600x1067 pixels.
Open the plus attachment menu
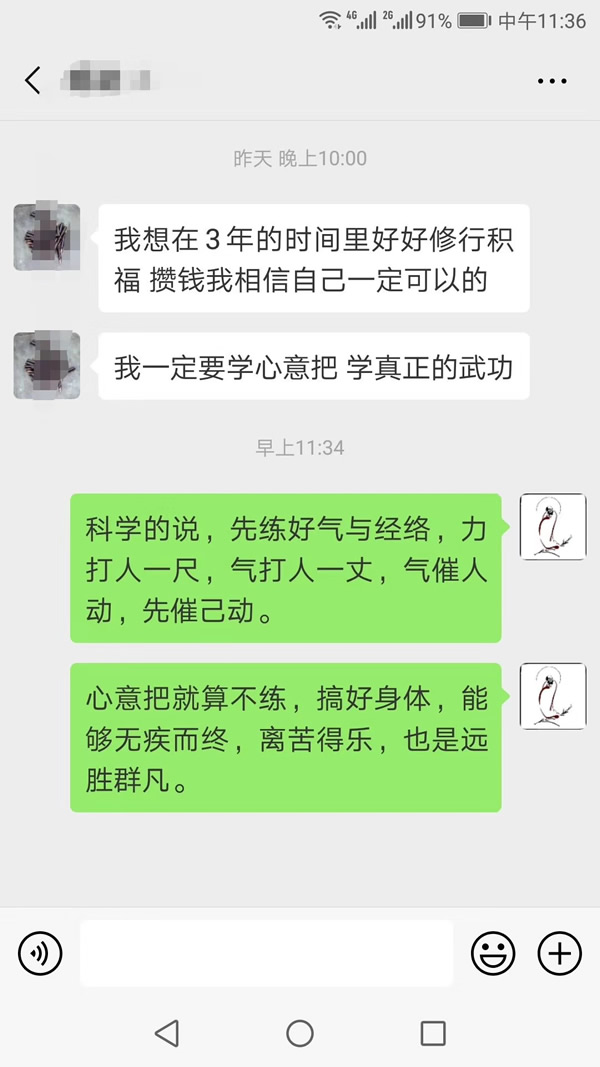pyautogui.click(x=560, y=954)
